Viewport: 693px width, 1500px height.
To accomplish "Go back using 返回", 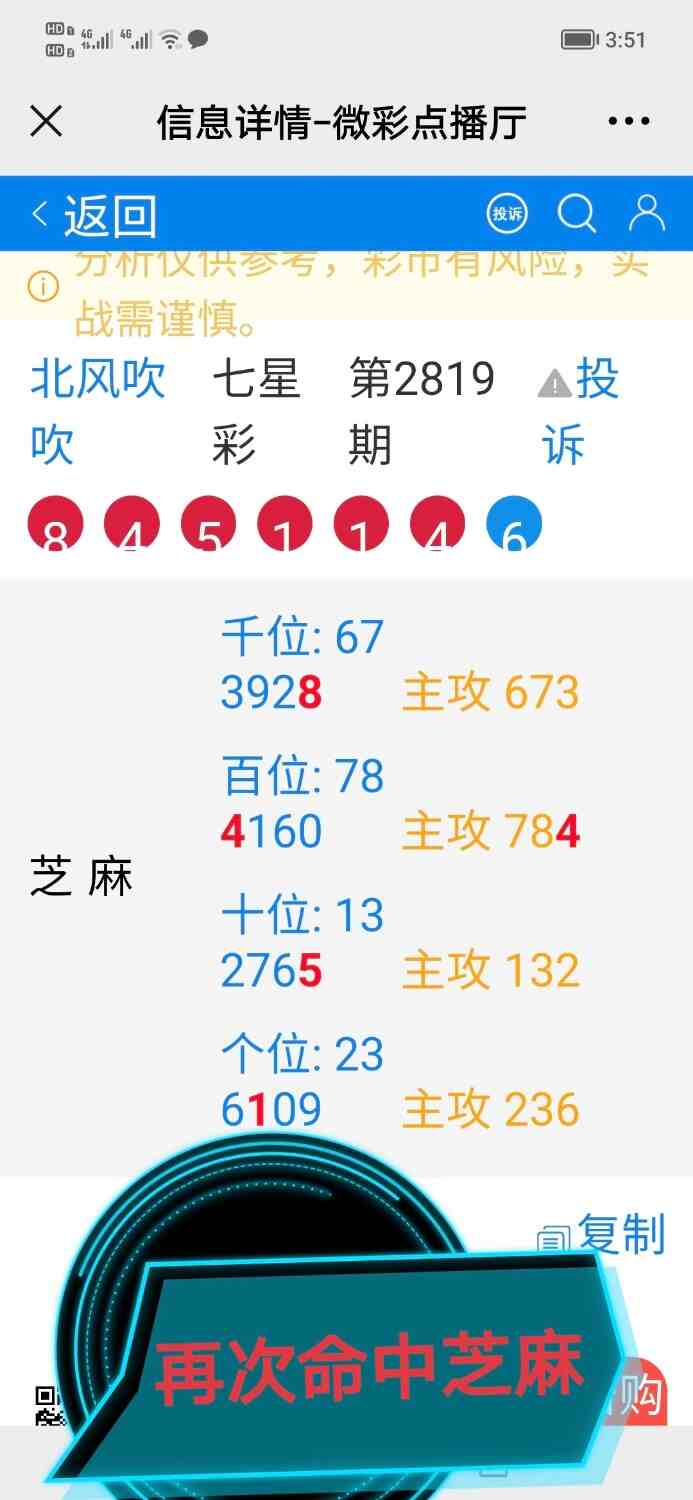I will point(95,214).
